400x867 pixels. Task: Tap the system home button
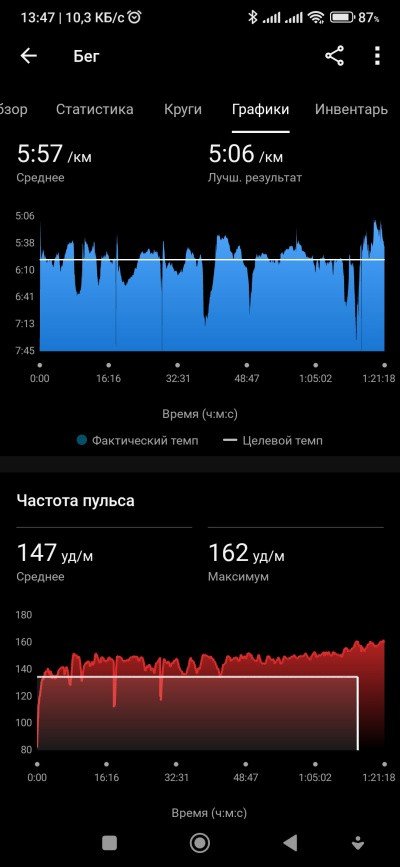point(200,843)
